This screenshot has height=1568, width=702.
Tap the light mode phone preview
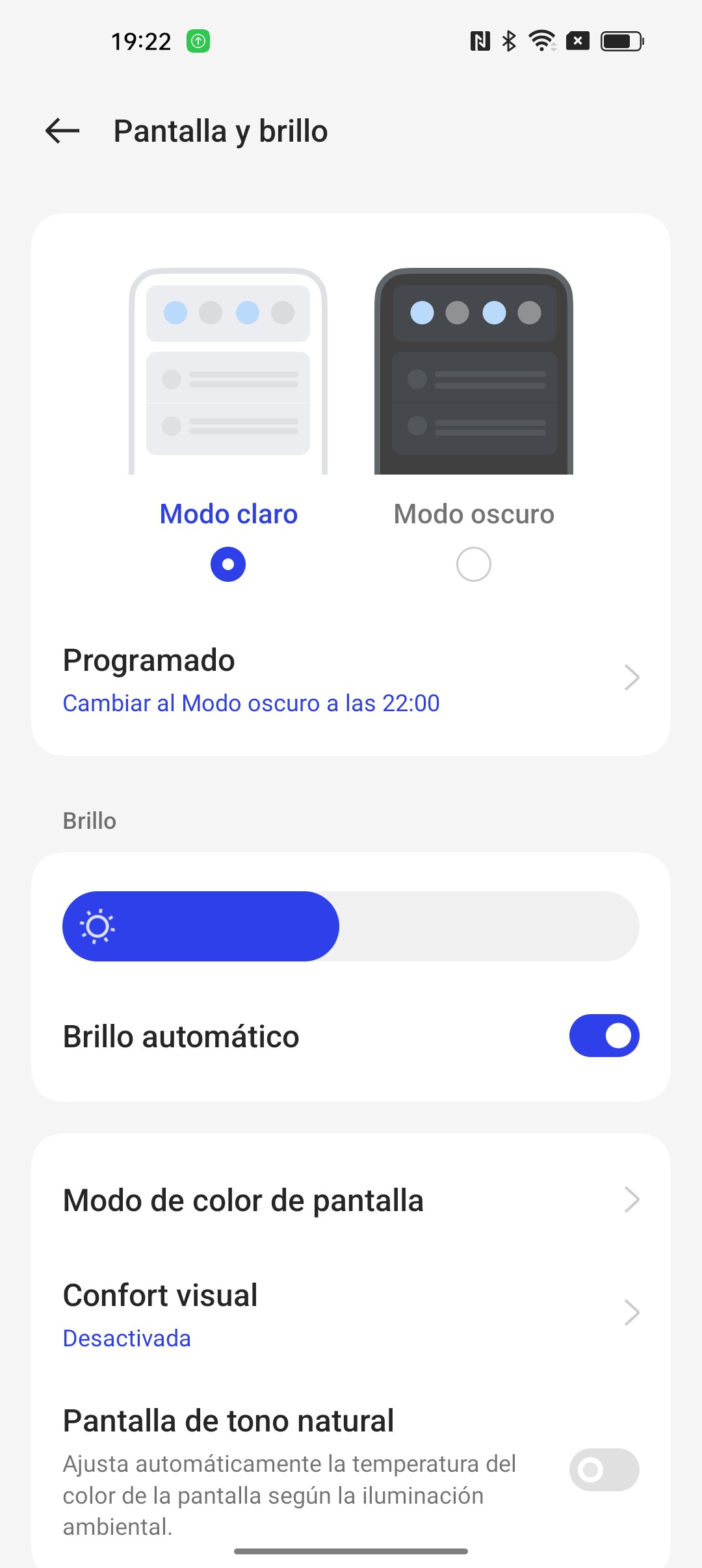tap(228, 371)
